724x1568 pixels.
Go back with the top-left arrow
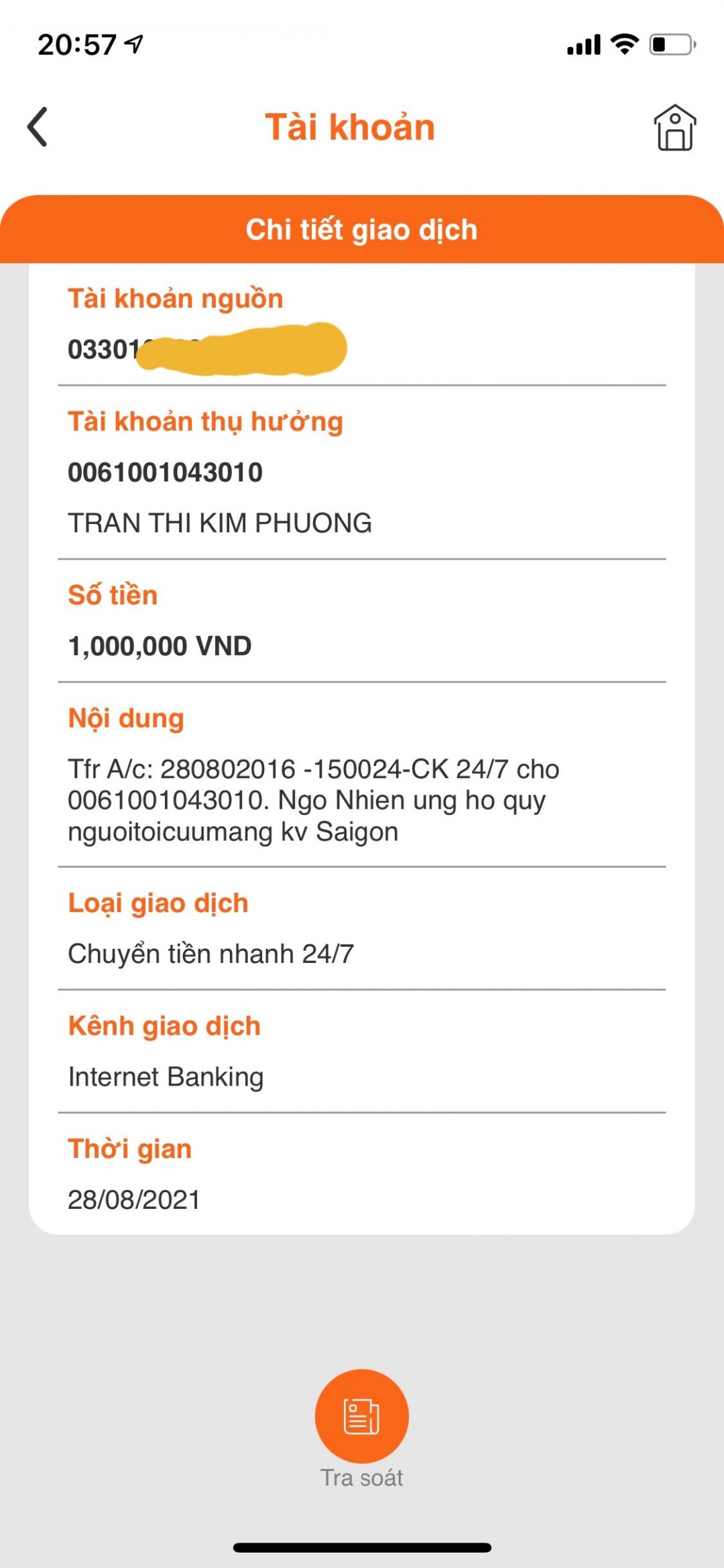[x=38, y=127]
